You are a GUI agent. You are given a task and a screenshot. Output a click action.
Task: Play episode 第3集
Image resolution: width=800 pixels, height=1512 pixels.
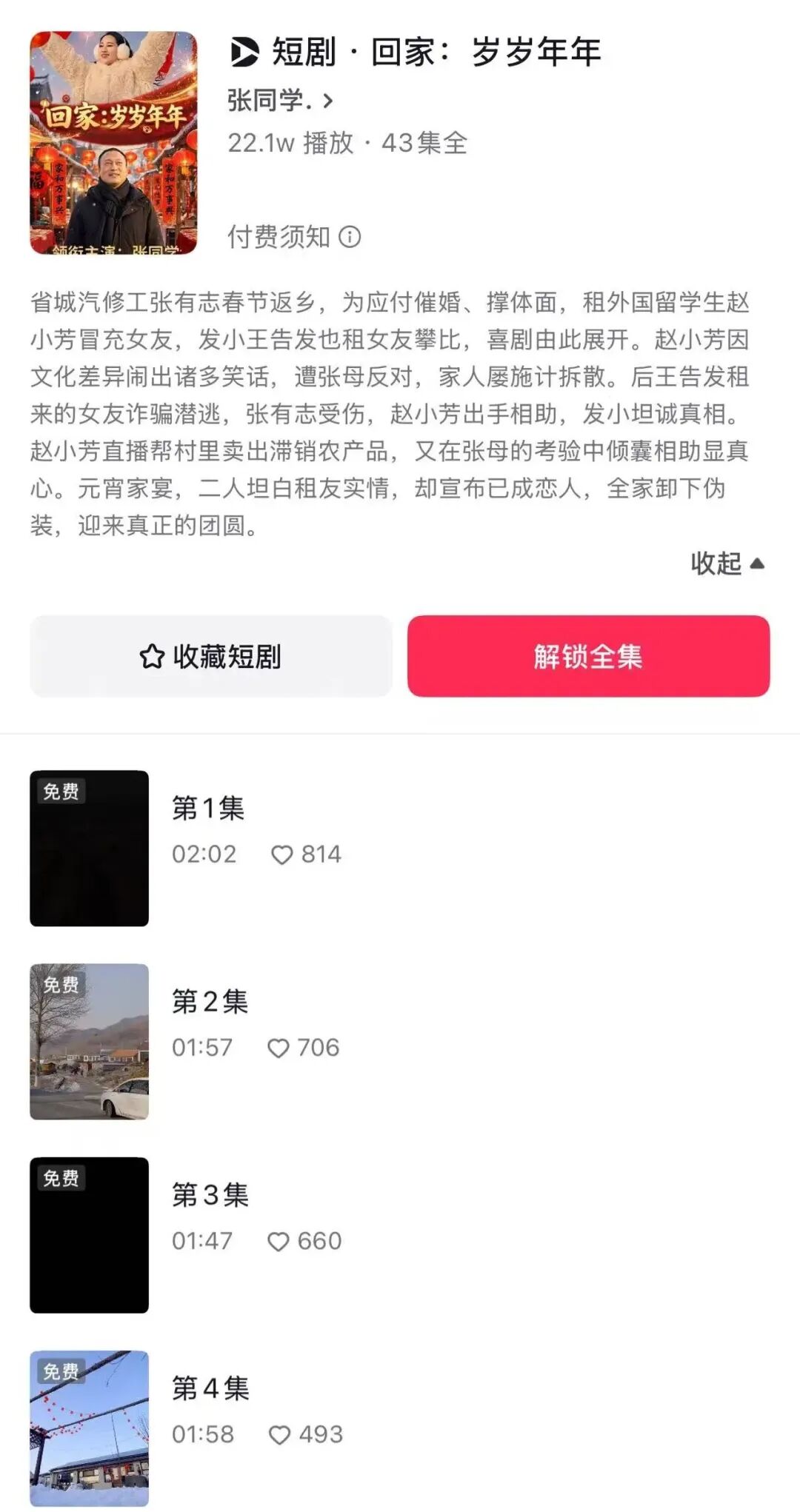(x=90, y=1234)
